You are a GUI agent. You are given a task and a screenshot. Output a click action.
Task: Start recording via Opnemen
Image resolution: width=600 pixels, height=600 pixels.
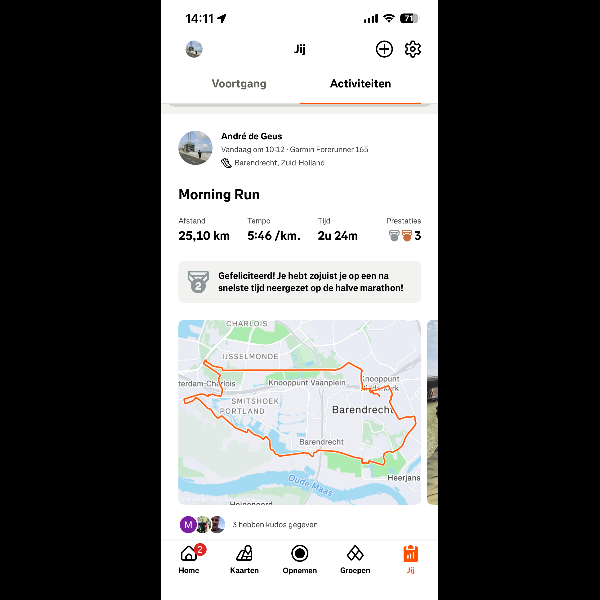point(299,559)
